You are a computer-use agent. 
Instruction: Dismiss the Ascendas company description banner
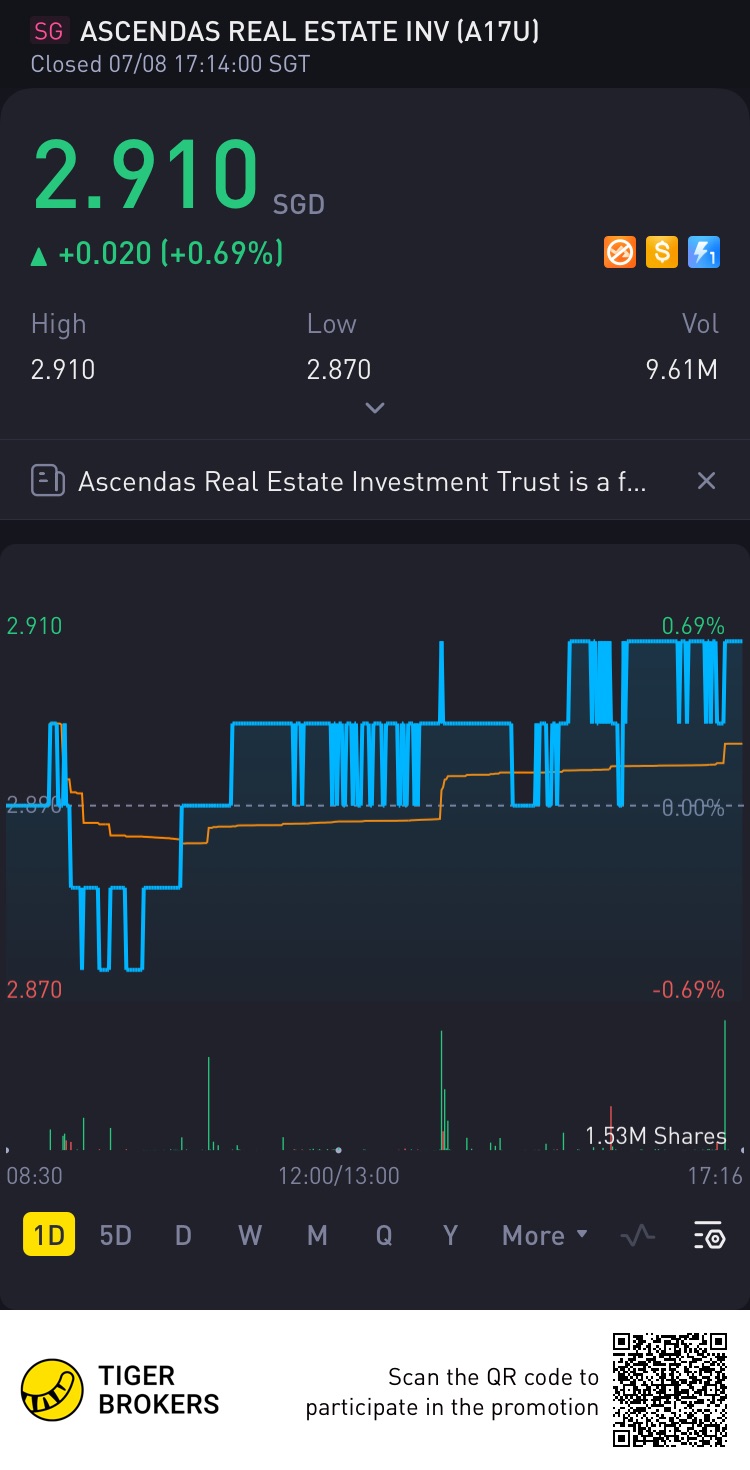(706, 481)
